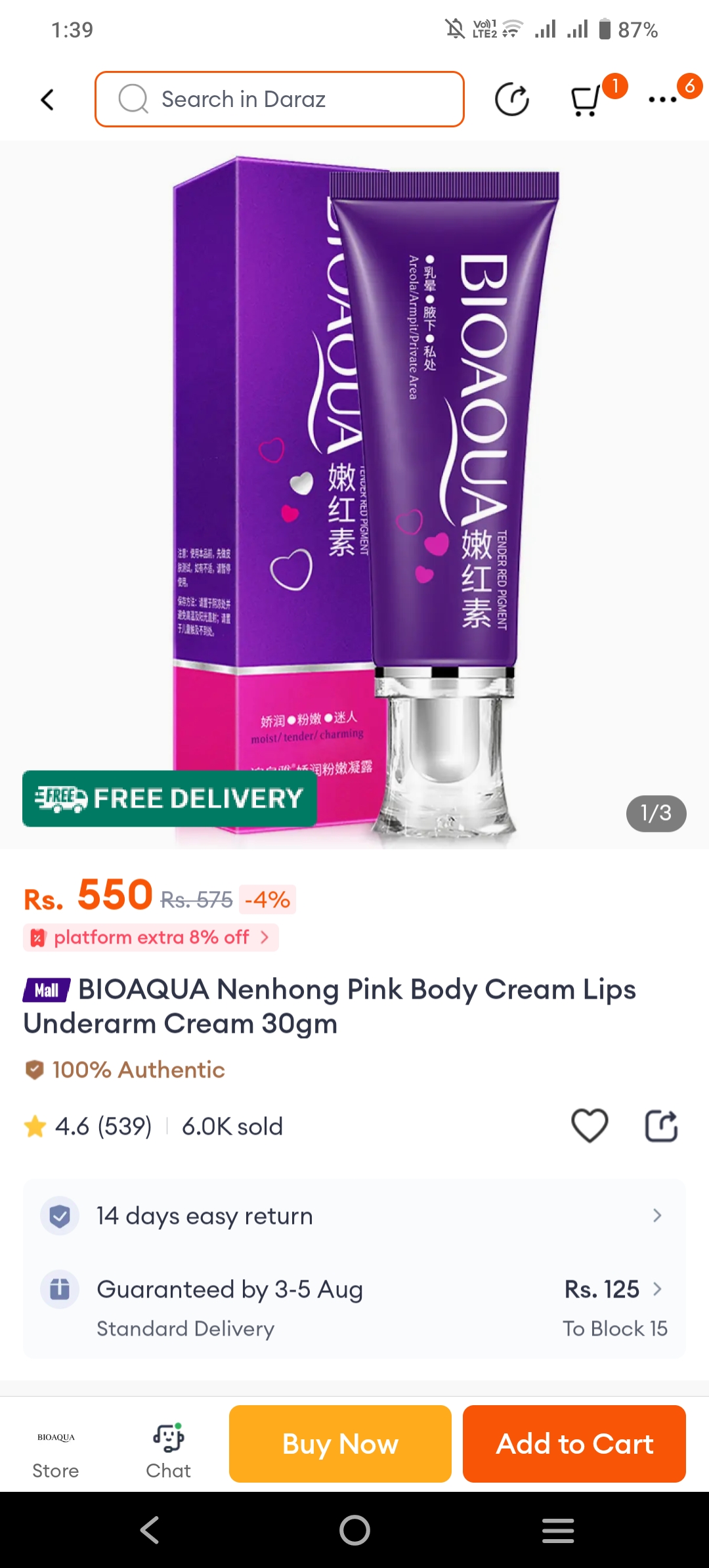
Task: Tap the Search in Daraz field
Action: point(280,99)
